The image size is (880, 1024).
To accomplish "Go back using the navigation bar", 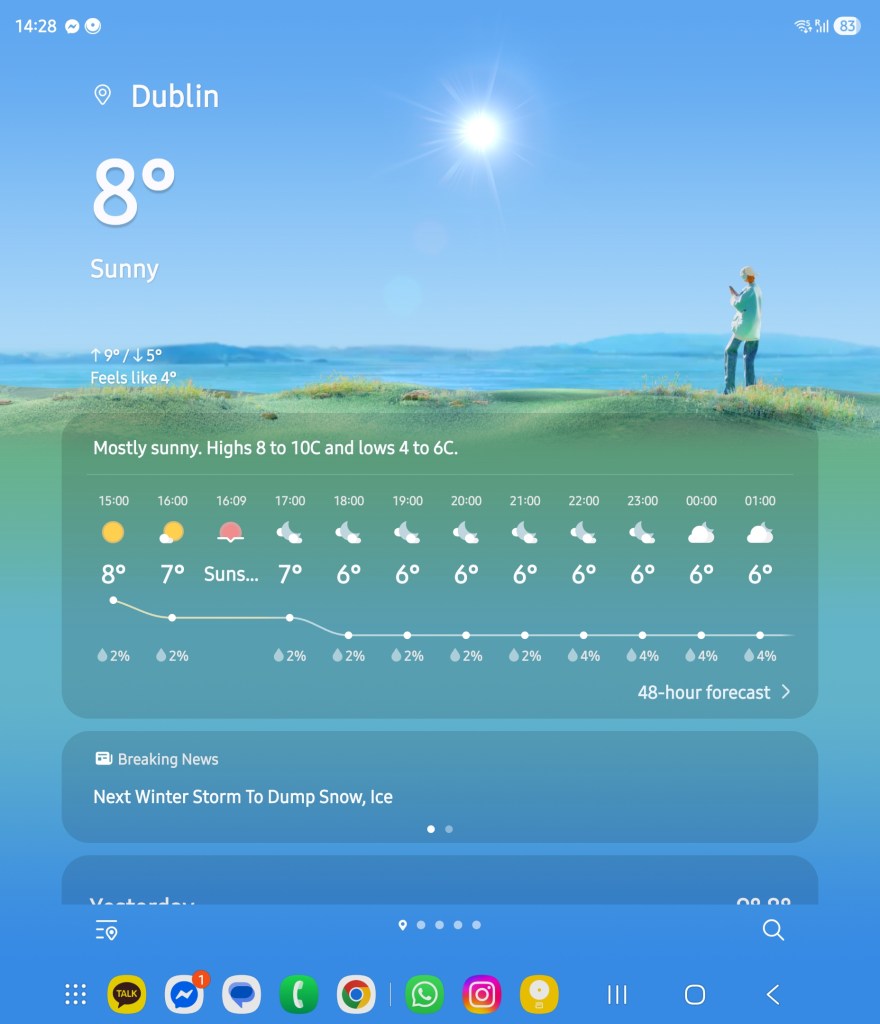I will tap(772, 994).
